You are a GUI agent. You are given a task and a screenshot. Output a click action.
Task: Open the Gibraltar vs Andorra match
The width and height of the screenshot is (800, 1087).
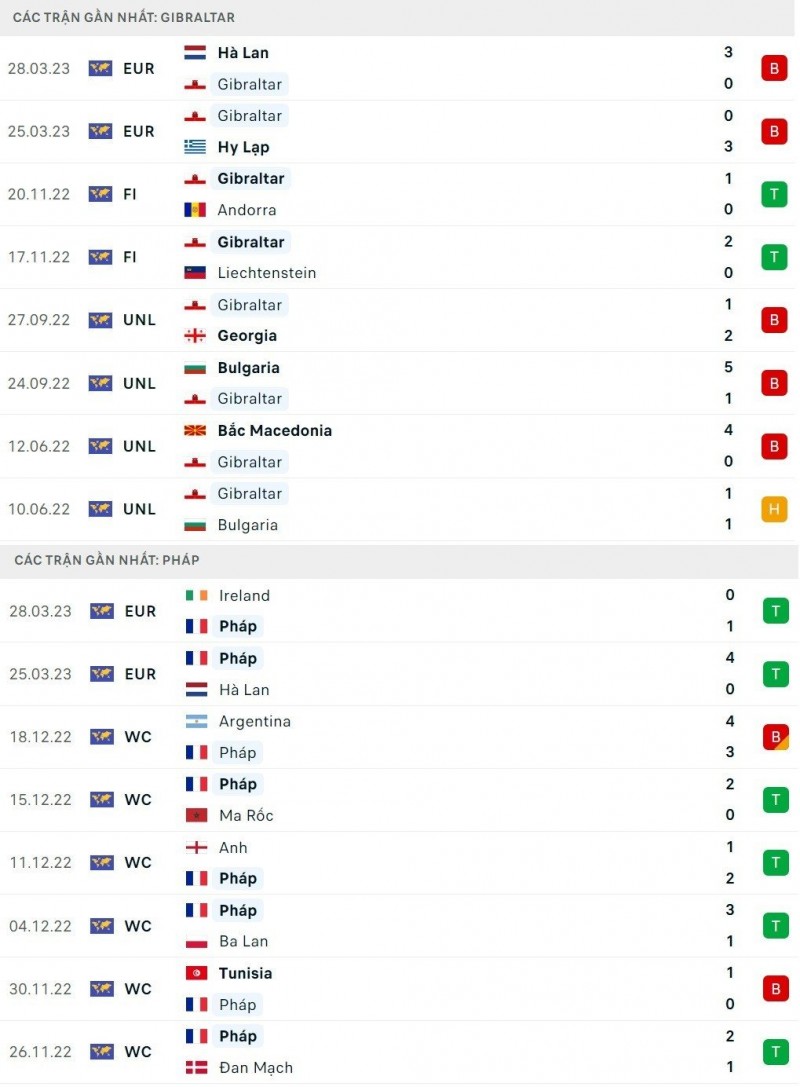400,194
